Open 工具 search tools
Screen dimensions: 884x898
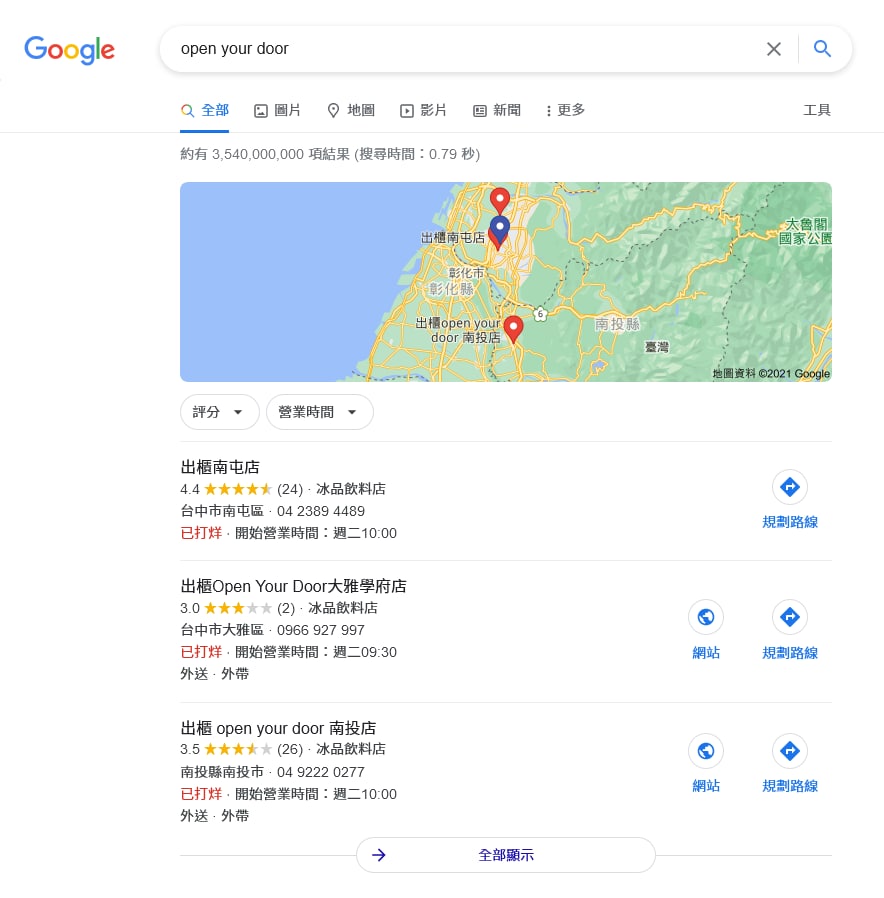click(x=816, y=110)
